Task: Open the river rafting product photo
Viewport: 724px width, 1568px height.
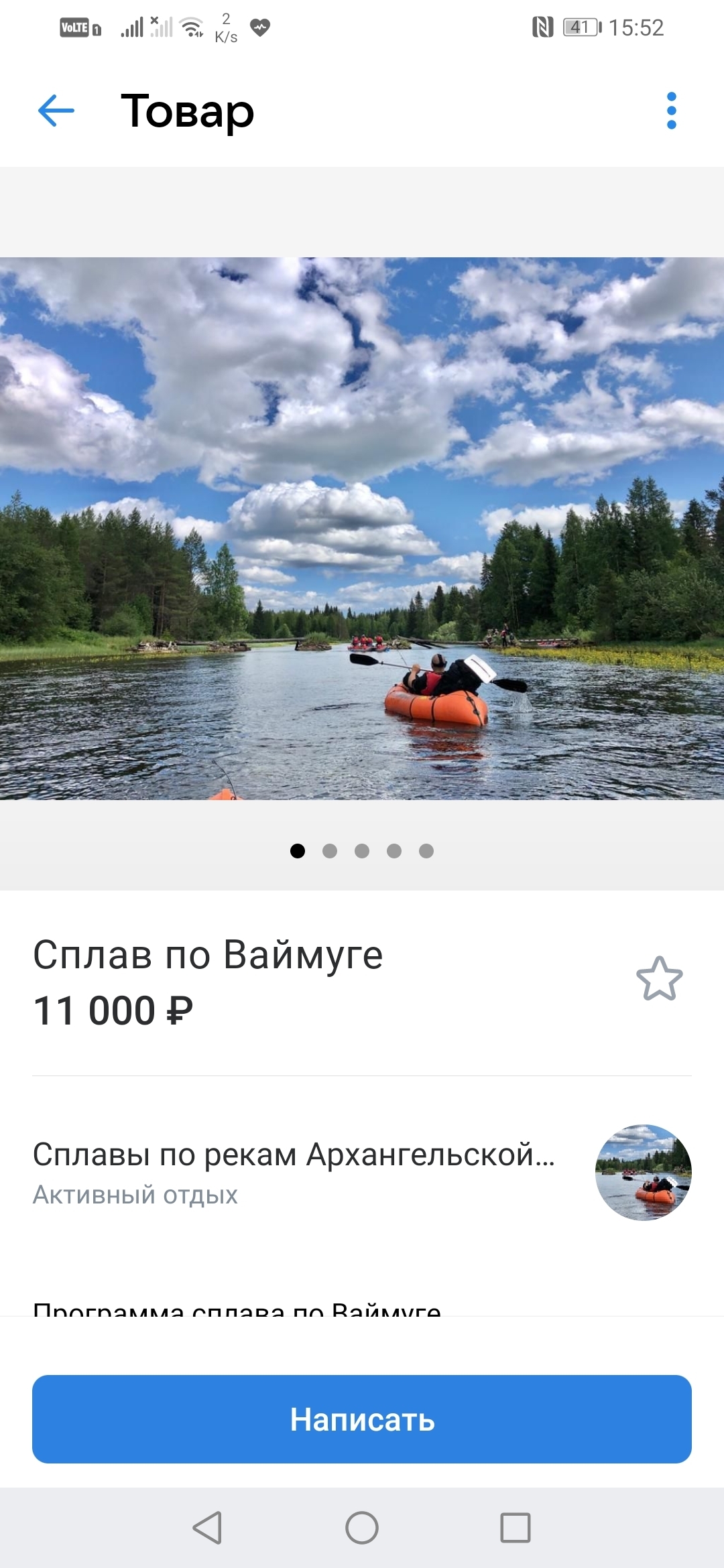Action: [x=362, y=528]
